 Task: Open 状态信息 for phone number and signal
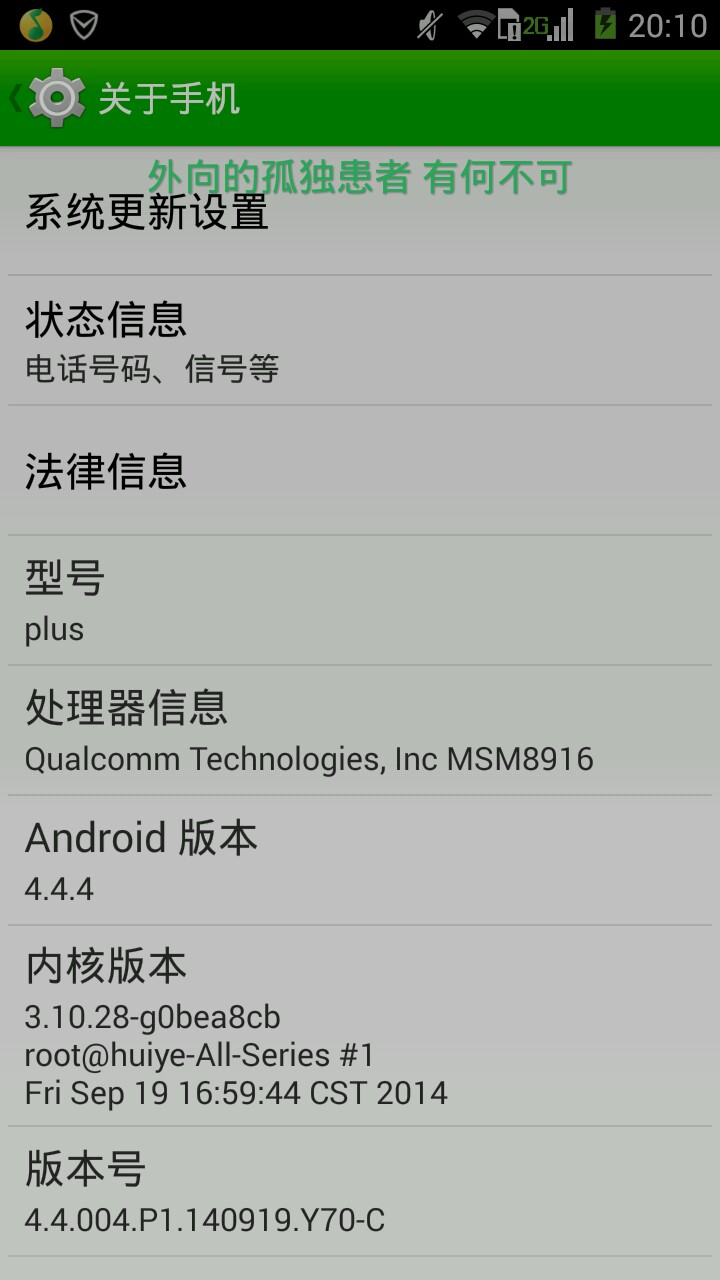coord(360,341)
